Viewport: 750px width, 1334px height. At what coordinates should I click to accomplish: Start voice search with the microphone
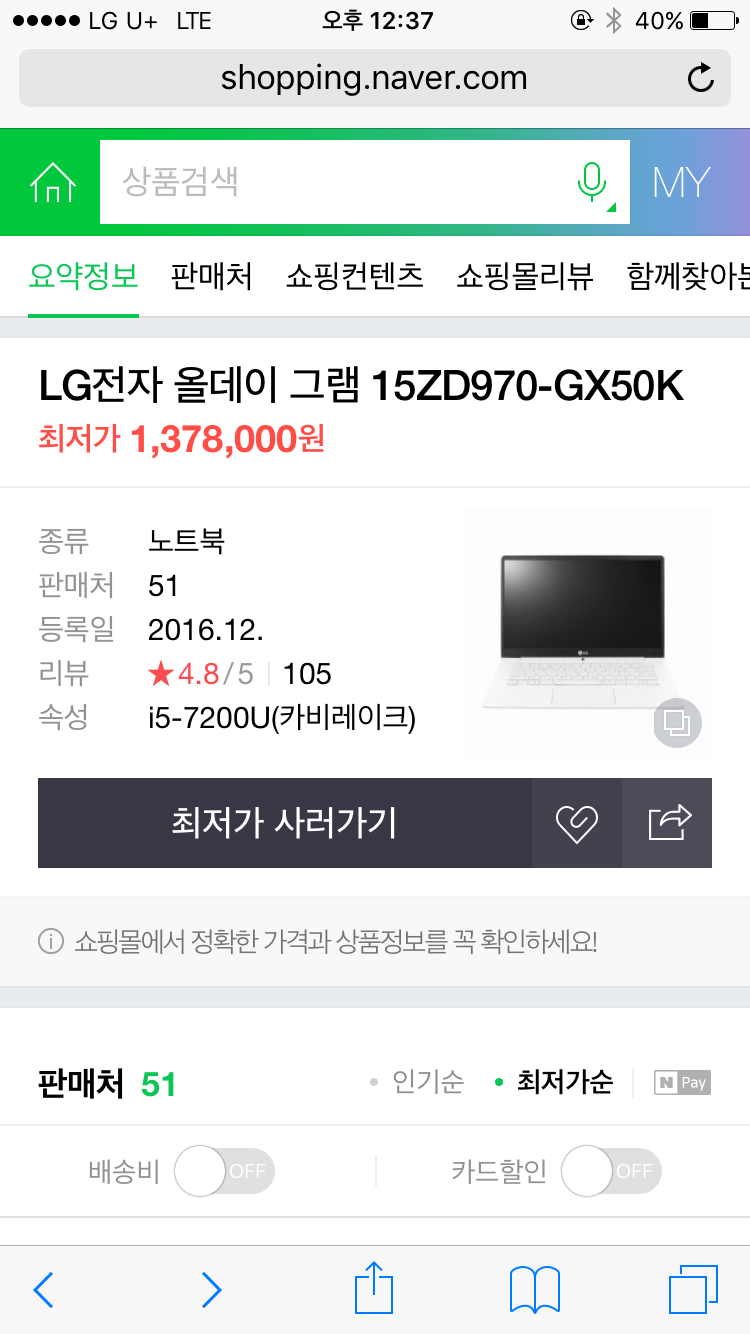tap(592, 182)
